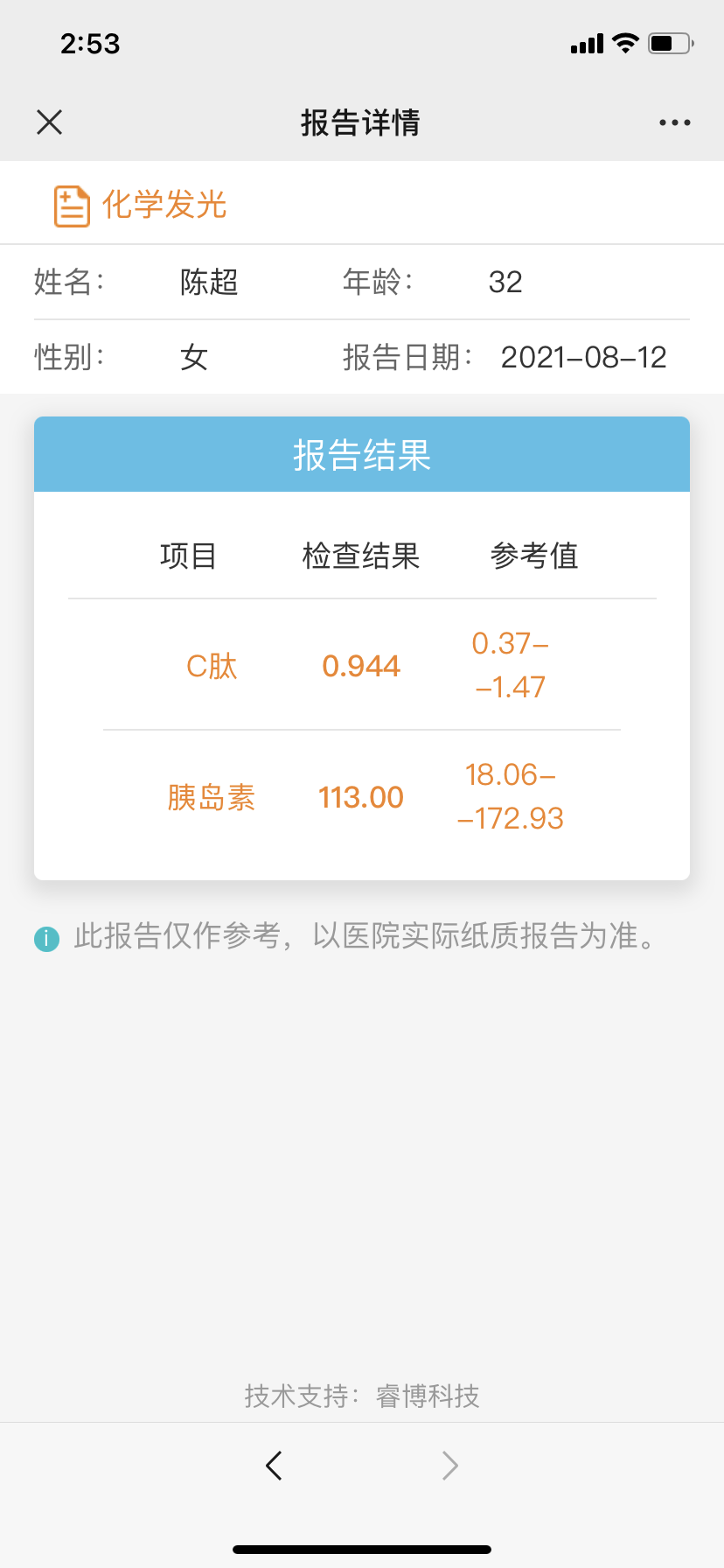Click the back chevron at the bottom

(273, 1465)
